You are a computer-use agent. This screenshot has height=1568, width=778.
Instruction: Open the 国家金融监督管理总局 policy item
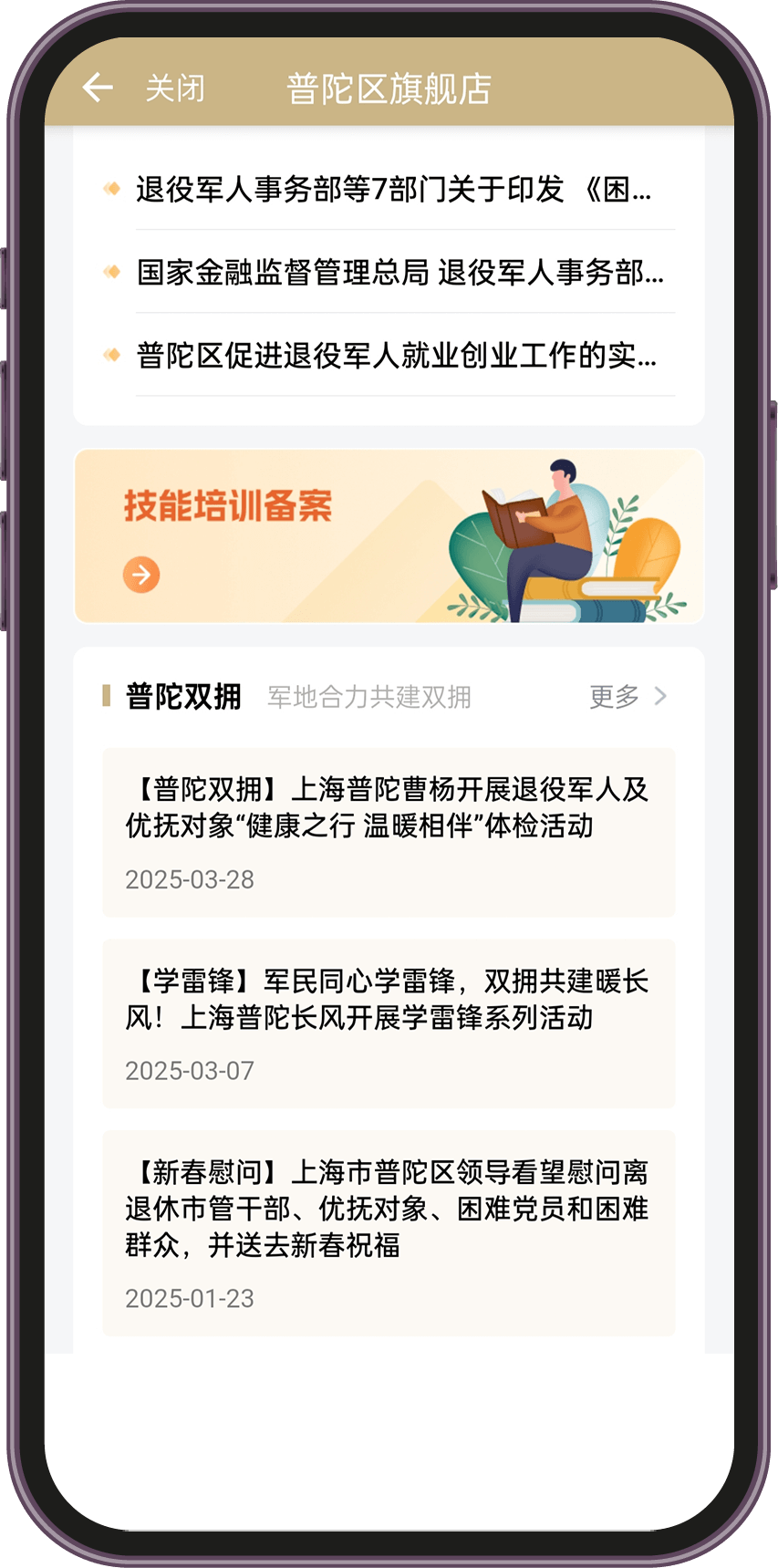(x=399, y=272)
